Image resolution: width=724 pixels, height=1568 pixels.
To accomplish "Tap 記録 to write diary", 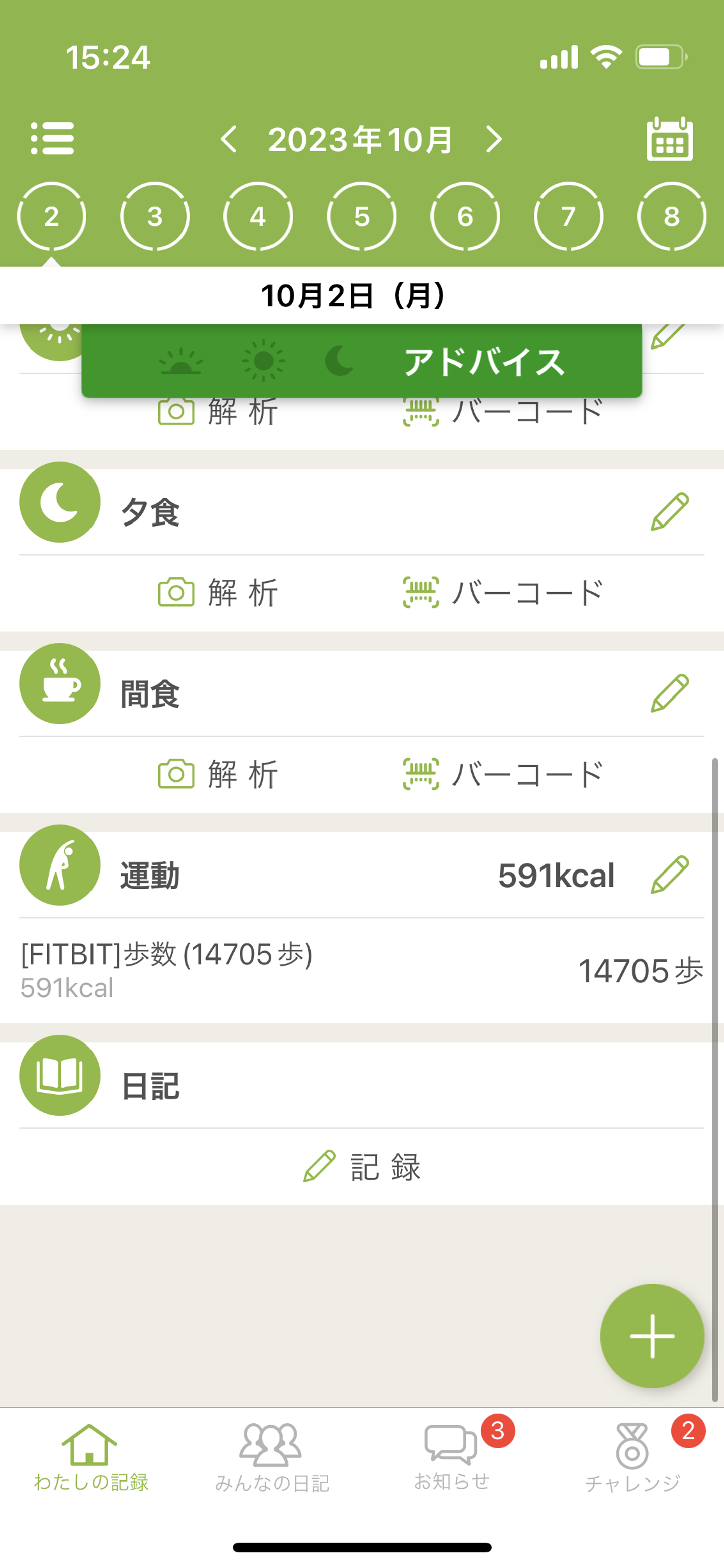I will click(361, 1166).
